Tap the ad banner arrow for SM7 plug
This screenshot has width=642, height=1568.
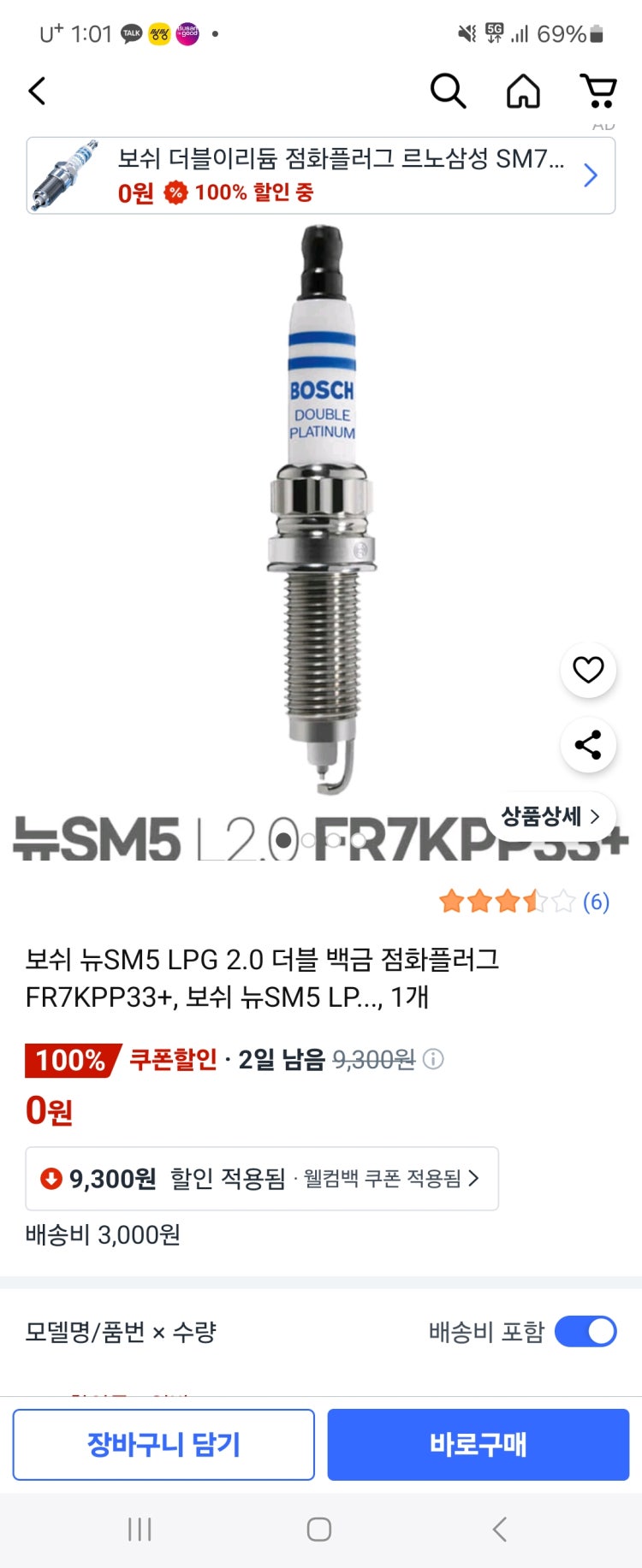click(589, 175)
